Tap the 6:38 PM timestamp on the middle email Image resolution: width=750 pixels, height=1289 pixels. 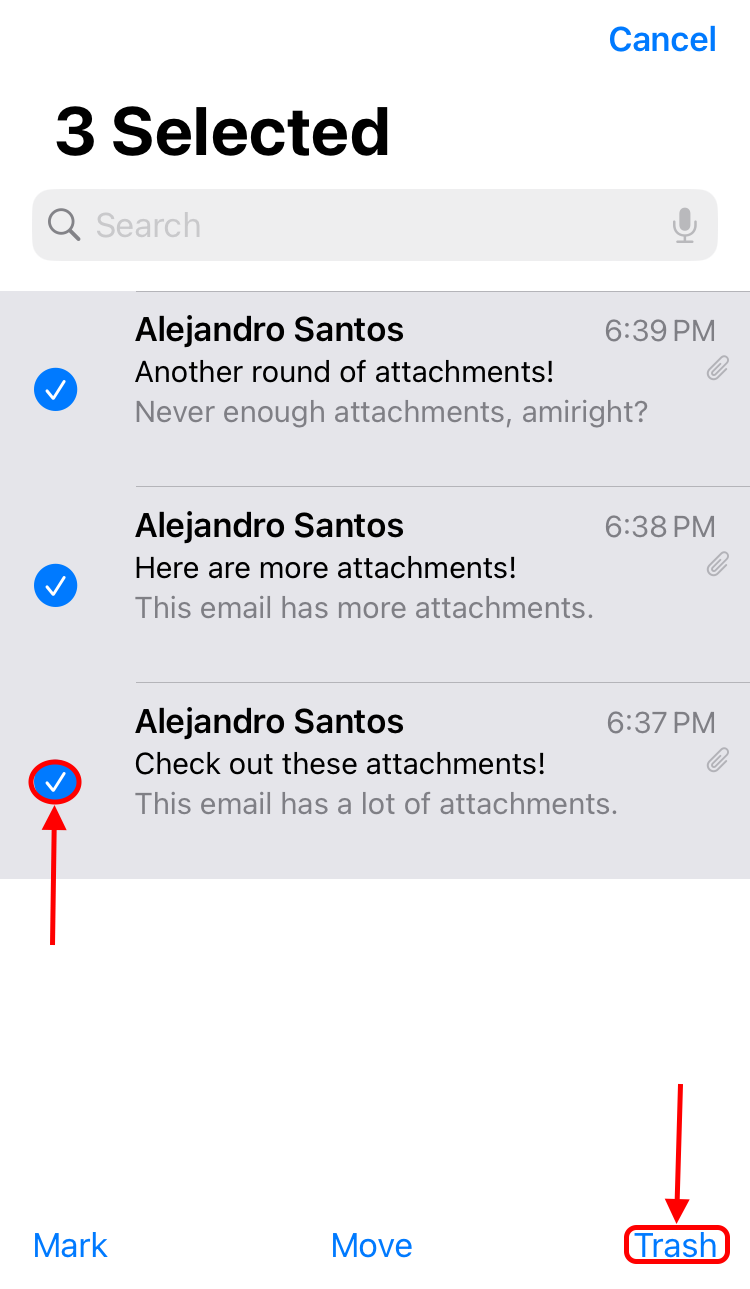[660, 526]
